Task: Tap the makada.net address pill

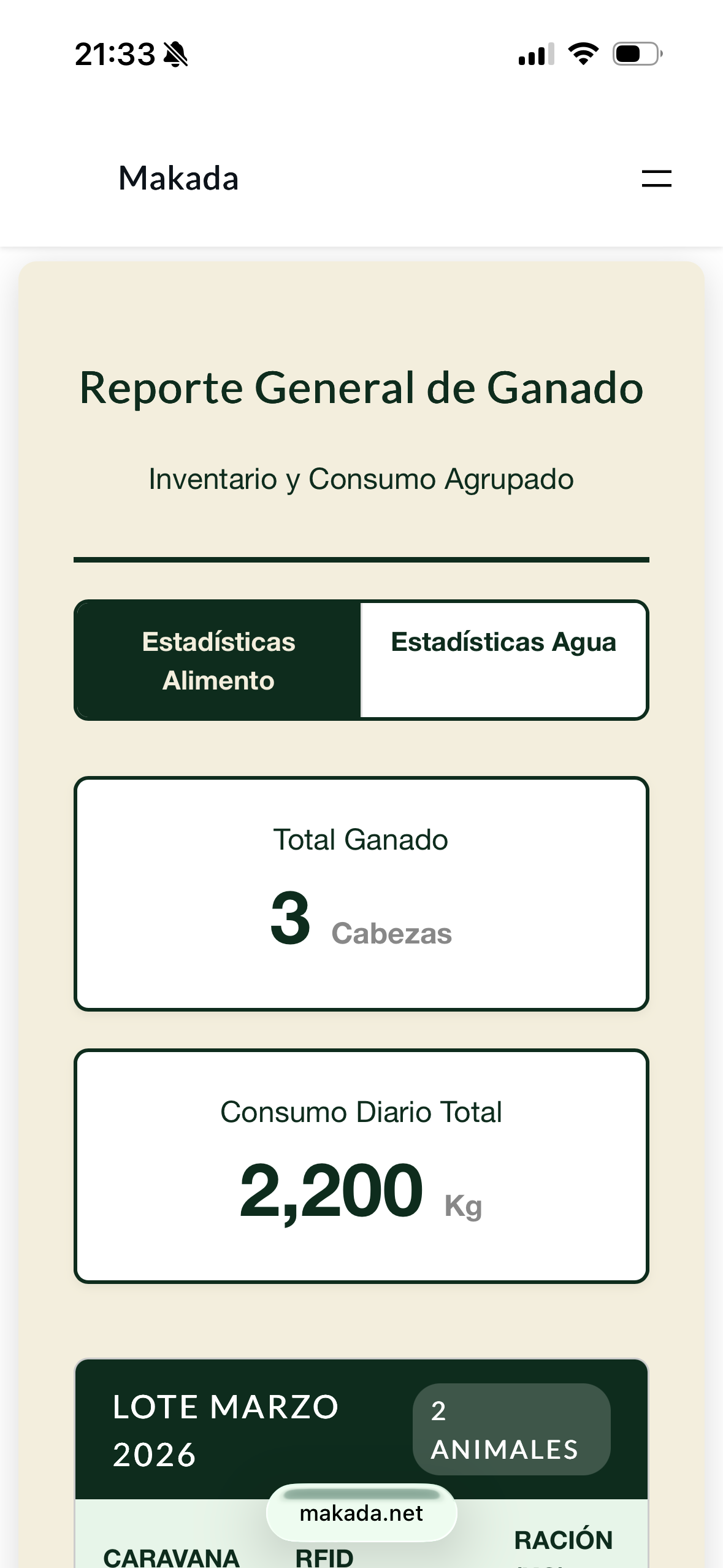Action: pyautogui.click(x=361, y=1513)
